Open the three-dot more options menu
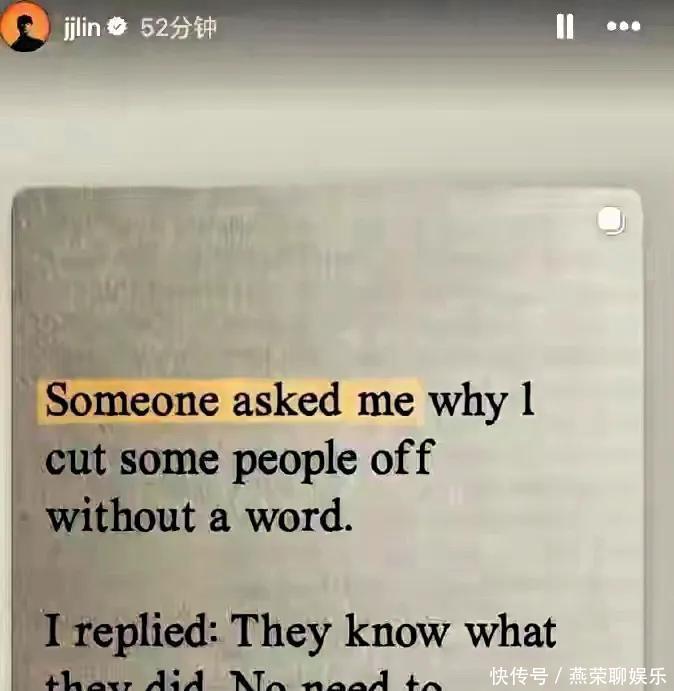Viewport: 674px width, 691px height. (x=624, y=27)
